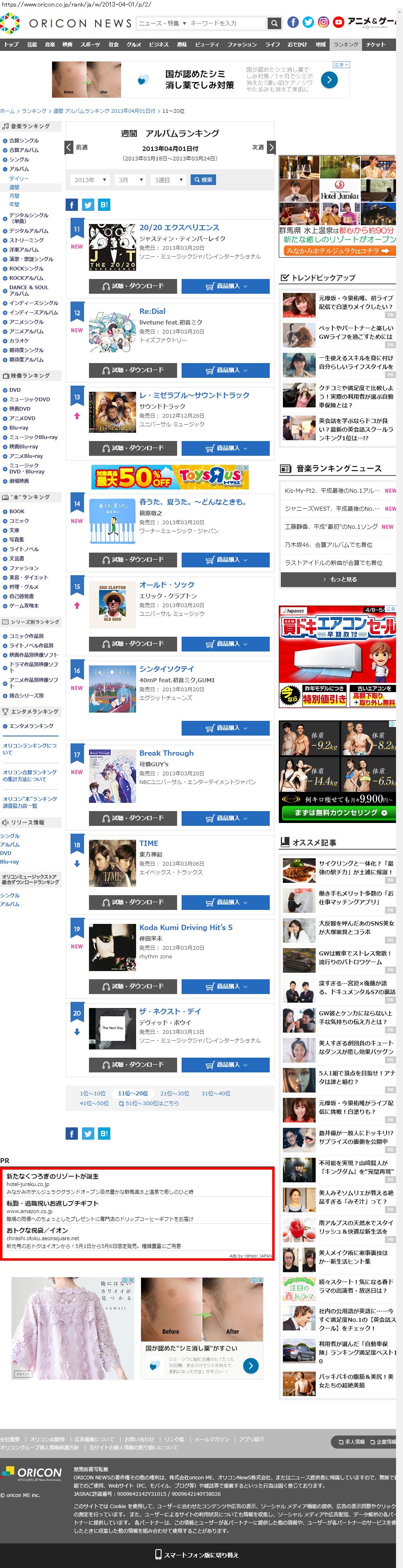The height and width of the screenshot is (1568, 403).
Task: Tap the search magnifier button in header
Action: (x=275, y=23)
